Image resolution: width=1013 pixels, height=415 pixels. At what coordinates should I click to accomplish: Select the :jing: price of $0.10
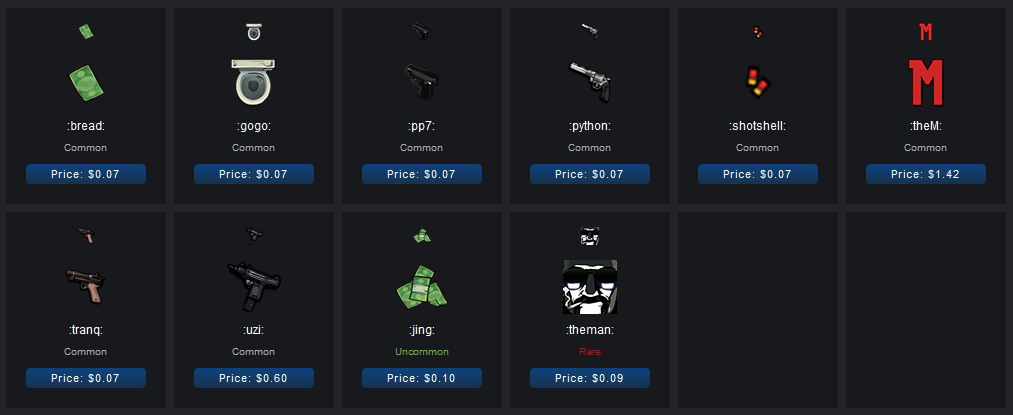pos(422,378)
